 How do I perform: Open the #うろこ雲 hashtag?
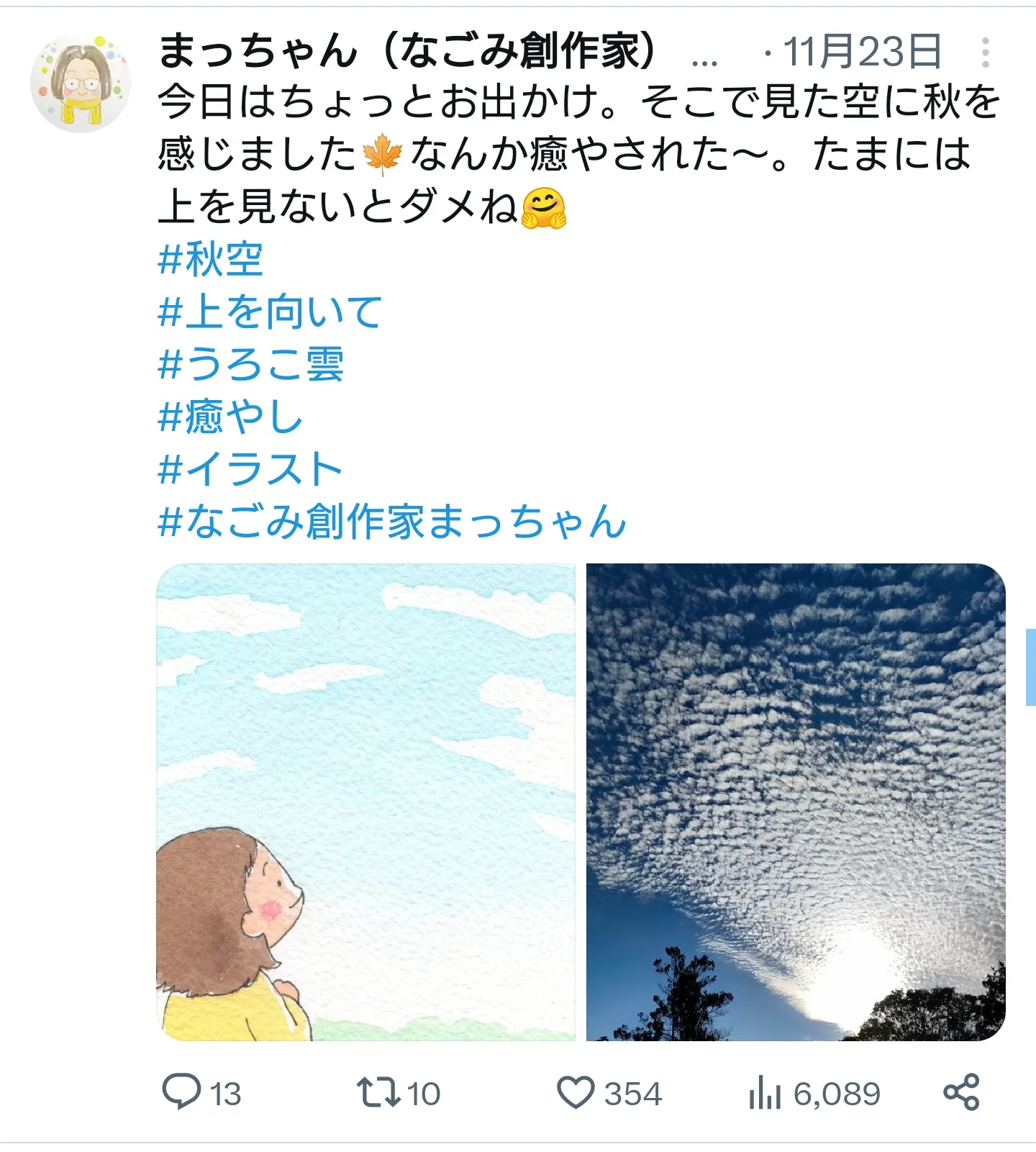point(250,364)
